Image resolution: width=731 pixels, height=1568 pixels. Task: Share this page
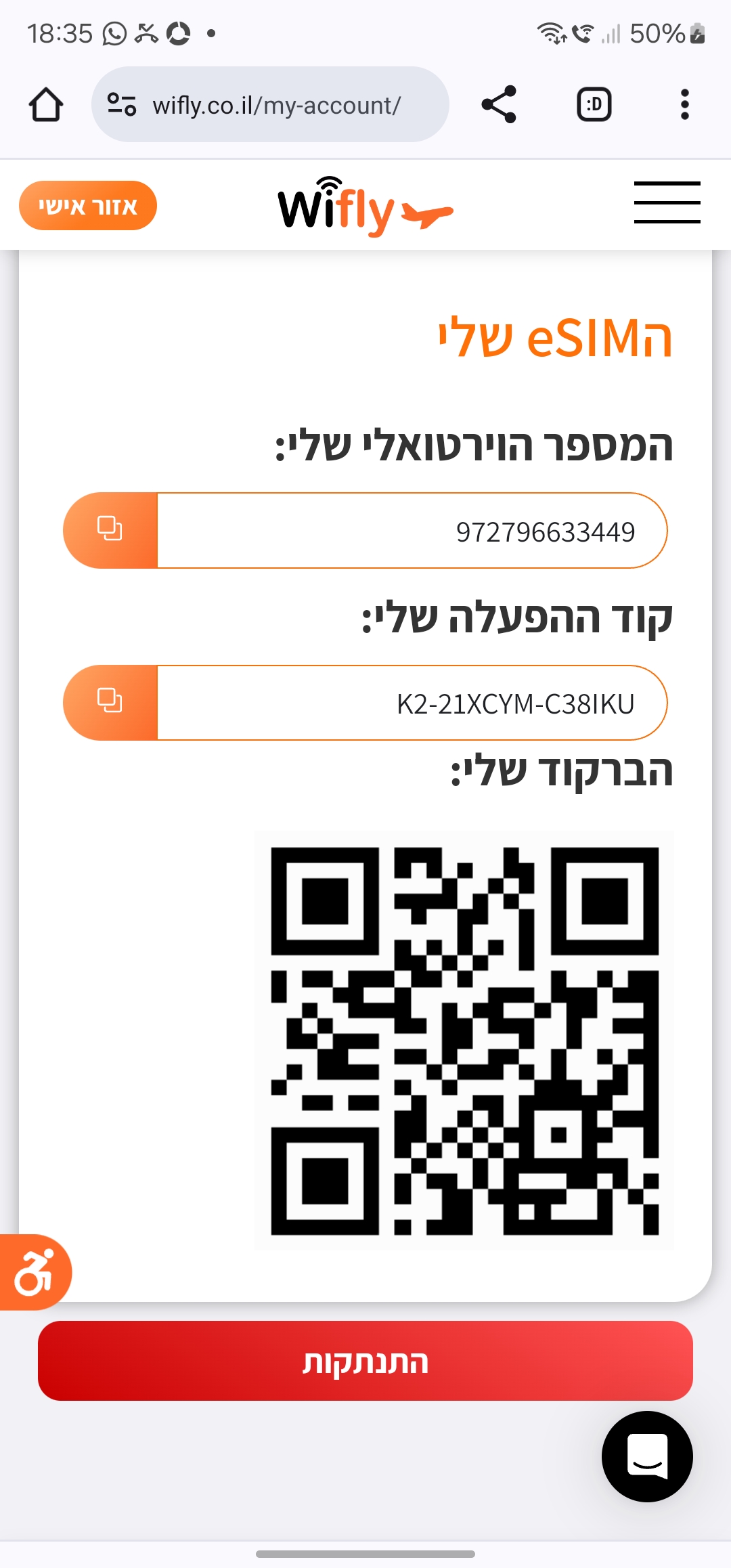click(499, 105)
